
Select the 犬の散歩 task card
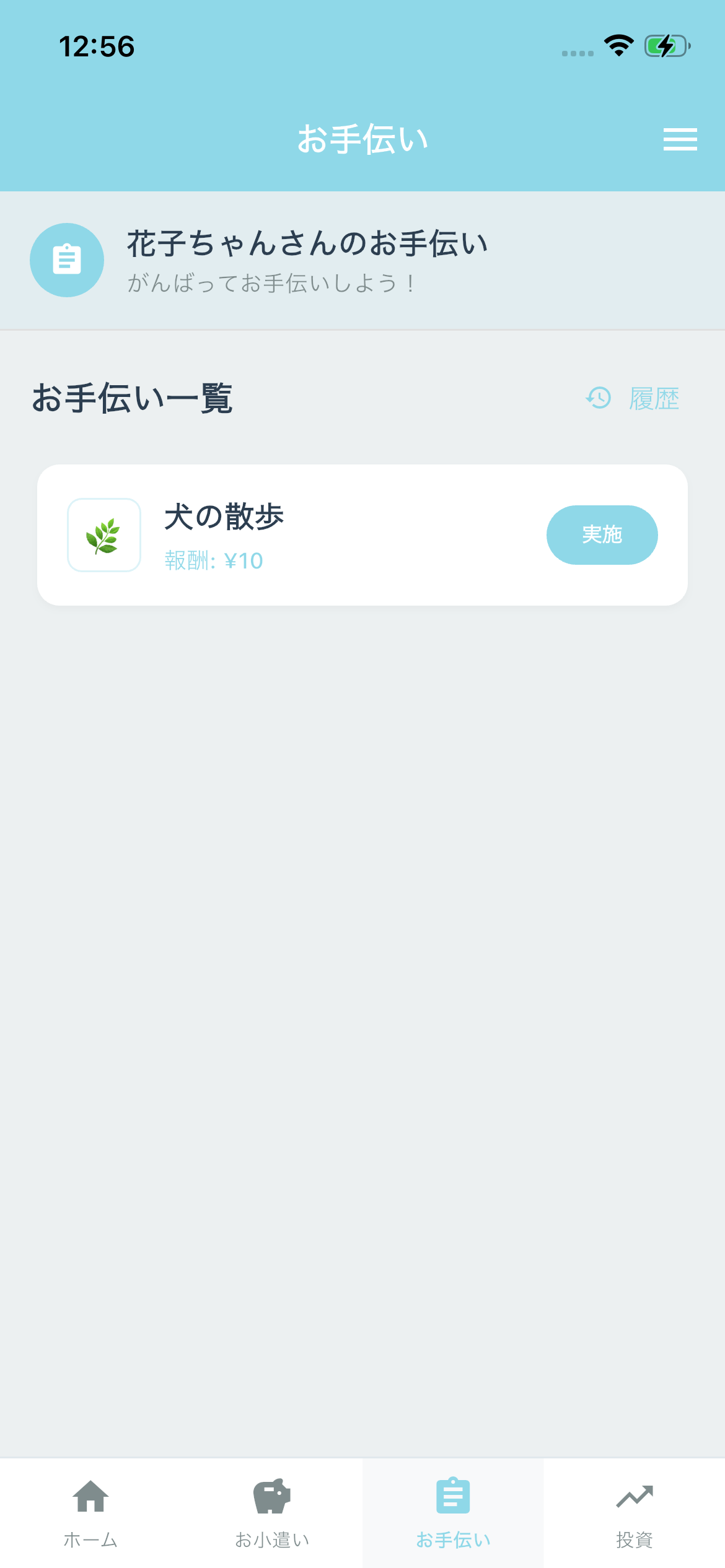click(362, 534)
